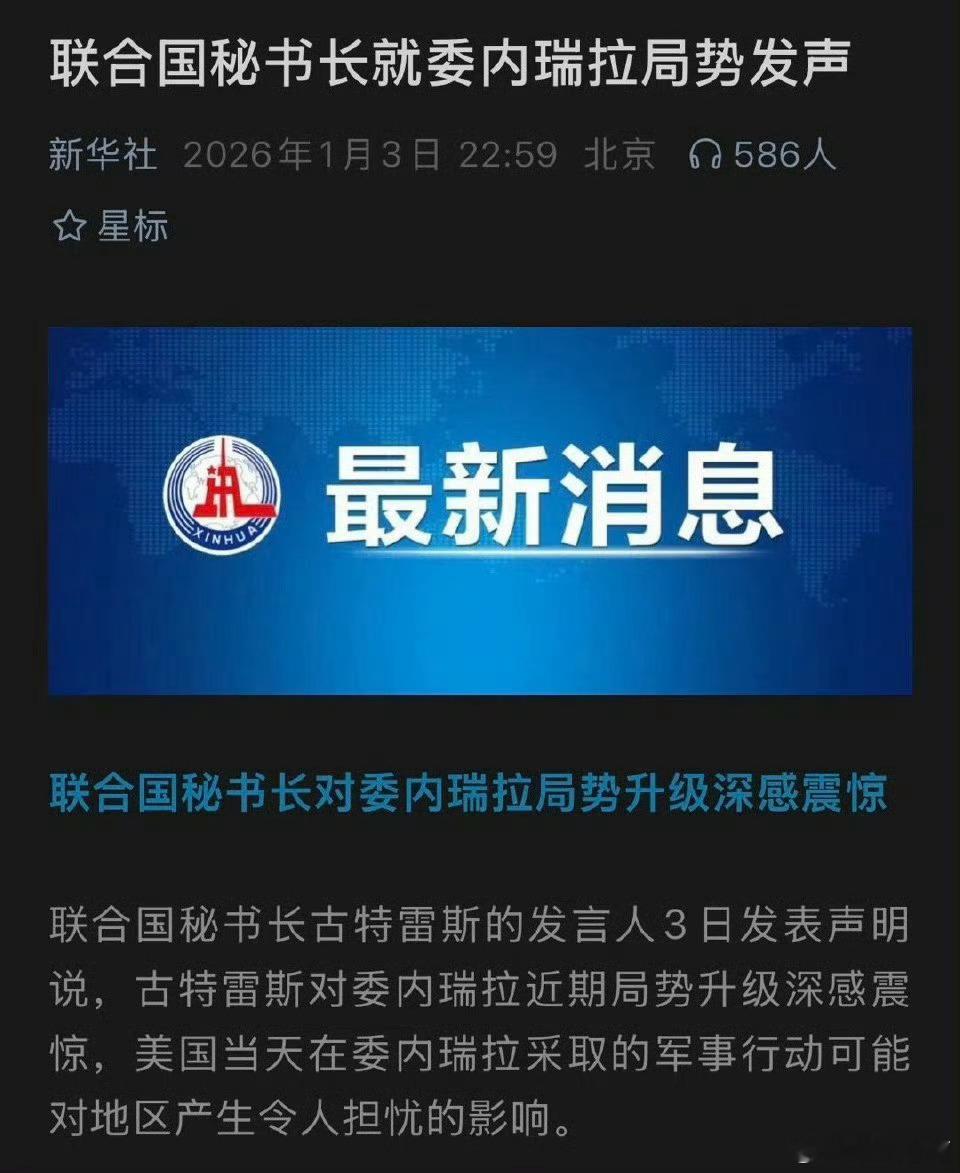Click the 北京 location label
960x1173 pixels.
pyautogui.click(x=618, y=155)
